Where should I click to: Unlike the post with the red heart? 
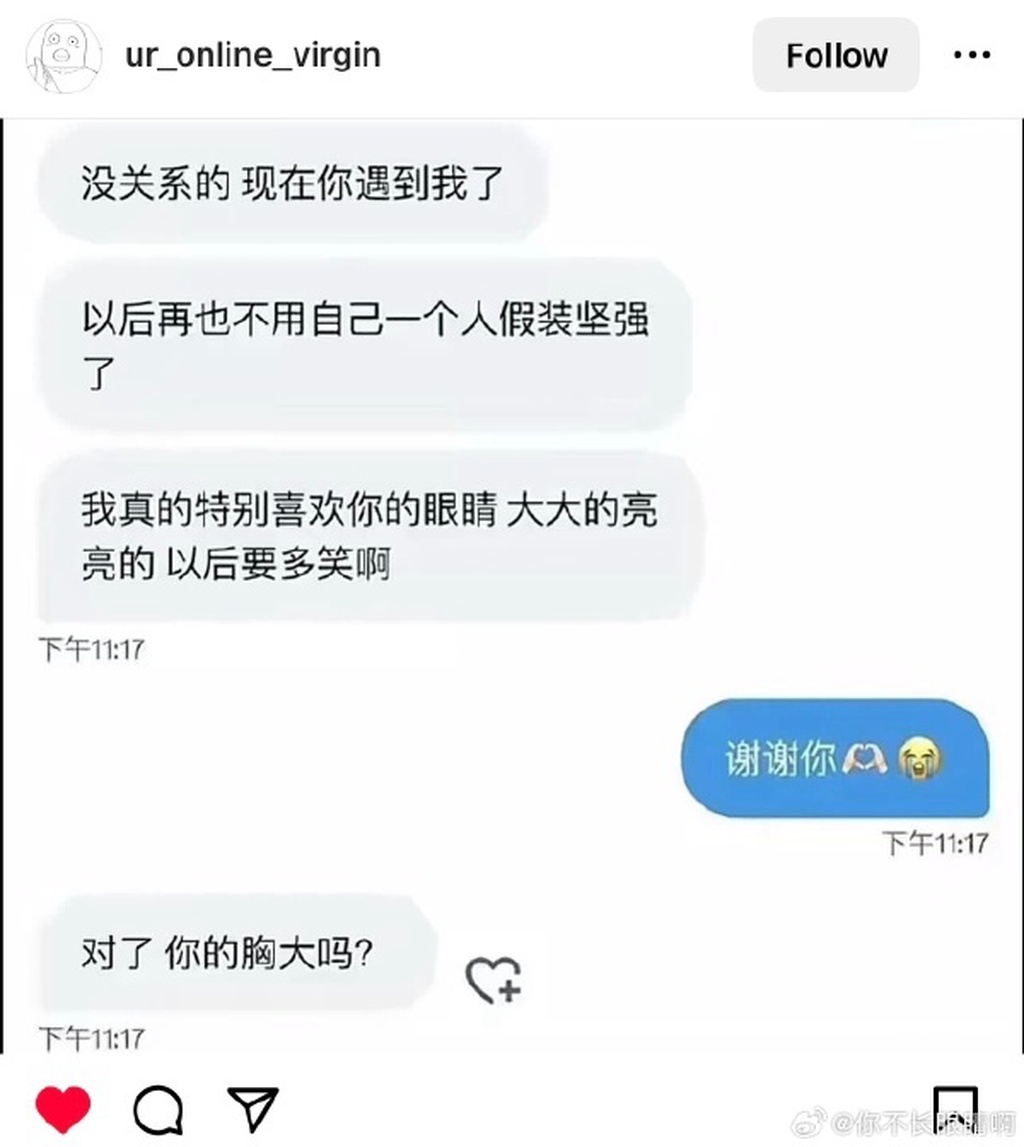point(63,1109)
